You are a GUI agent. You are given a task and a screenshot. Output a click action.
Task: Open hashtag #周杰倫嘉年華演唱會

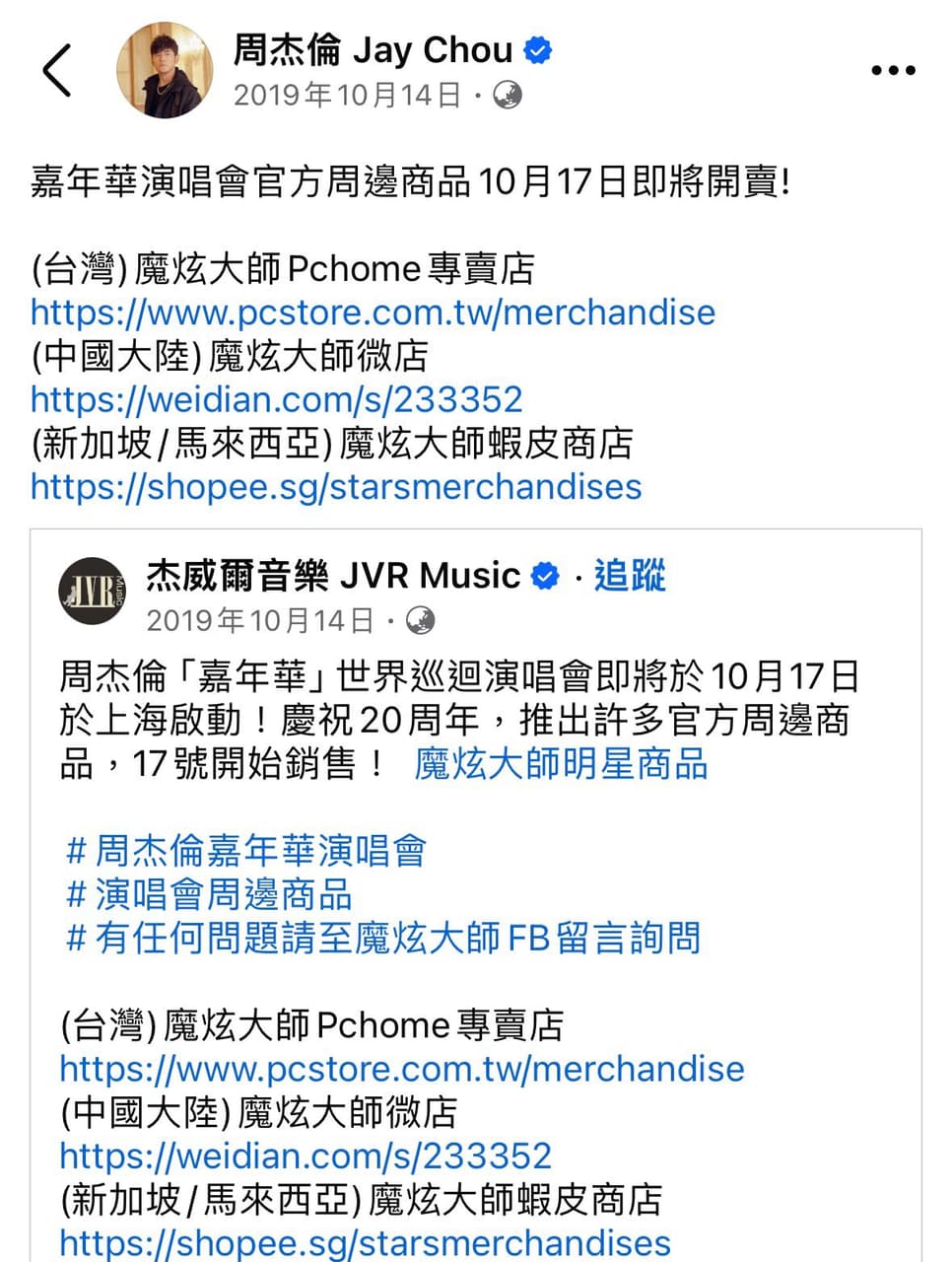point(246,851)
